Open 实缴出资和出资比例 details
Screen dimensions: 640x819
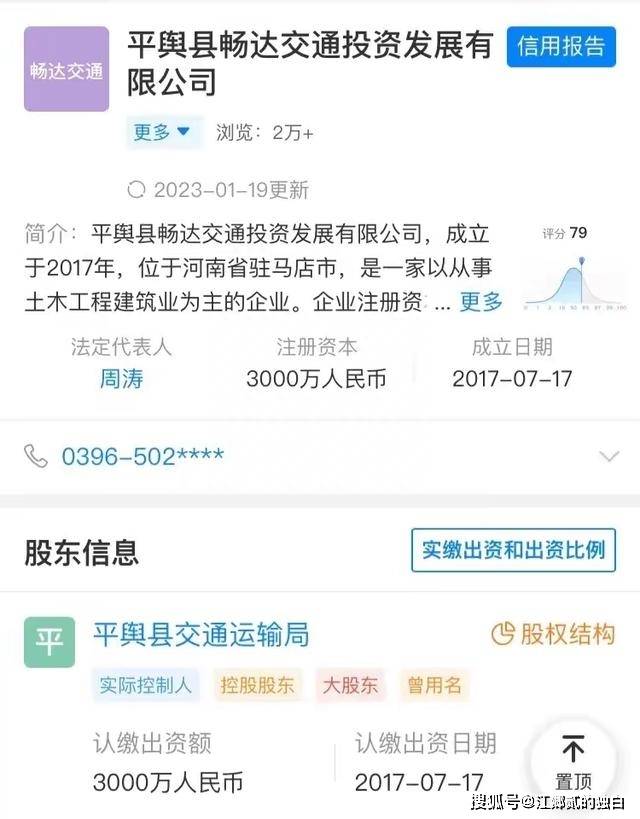pos(513,551)
